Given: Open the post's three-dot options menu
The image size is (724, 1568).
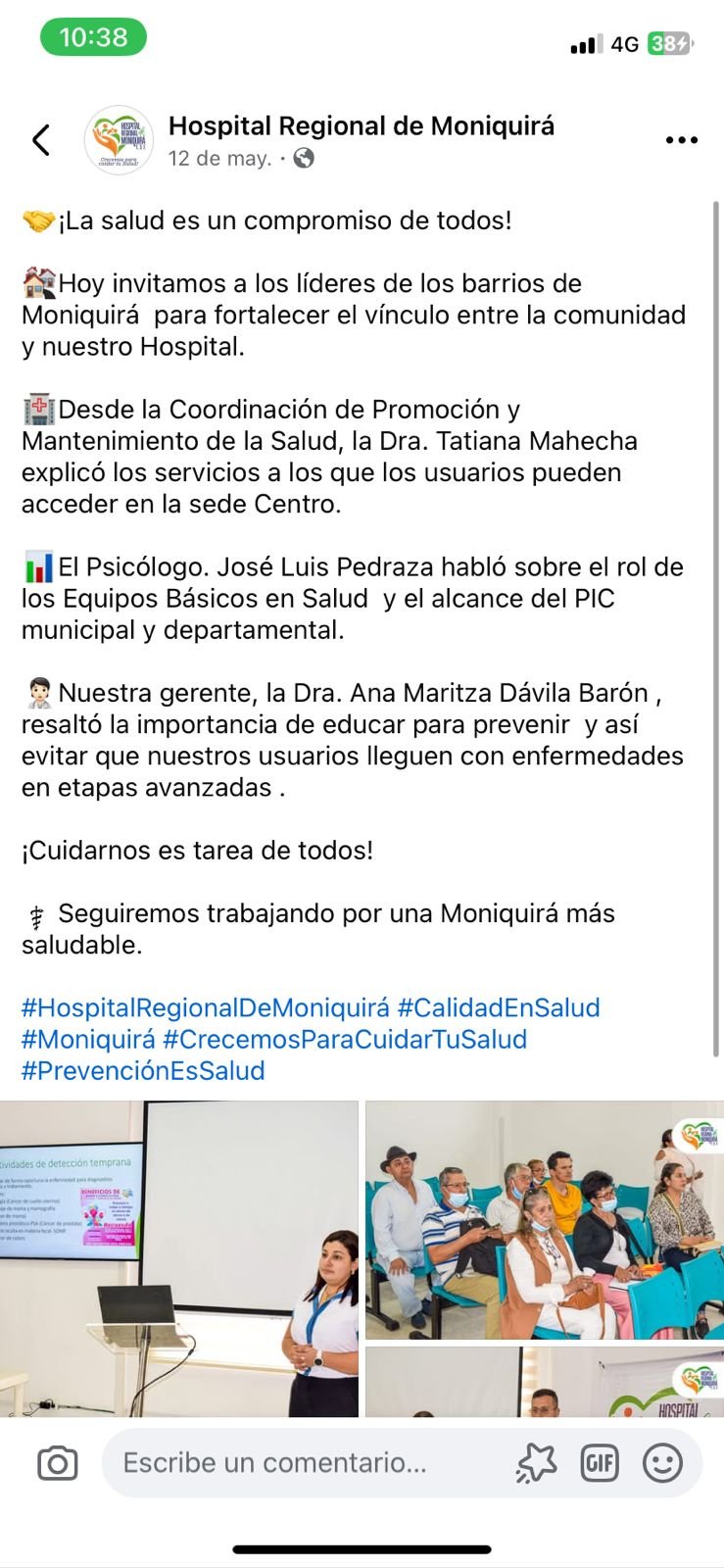Looking at the screenshot, I should [x=681, y=140].
